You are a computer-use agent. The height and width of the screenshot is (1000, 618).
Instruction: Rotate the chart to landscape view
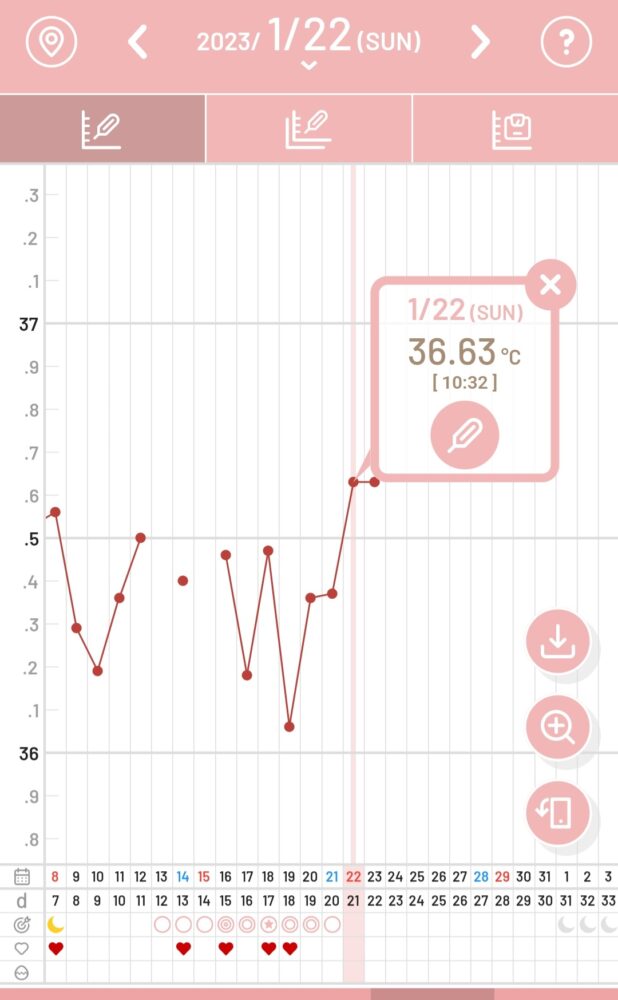point(557,812)
